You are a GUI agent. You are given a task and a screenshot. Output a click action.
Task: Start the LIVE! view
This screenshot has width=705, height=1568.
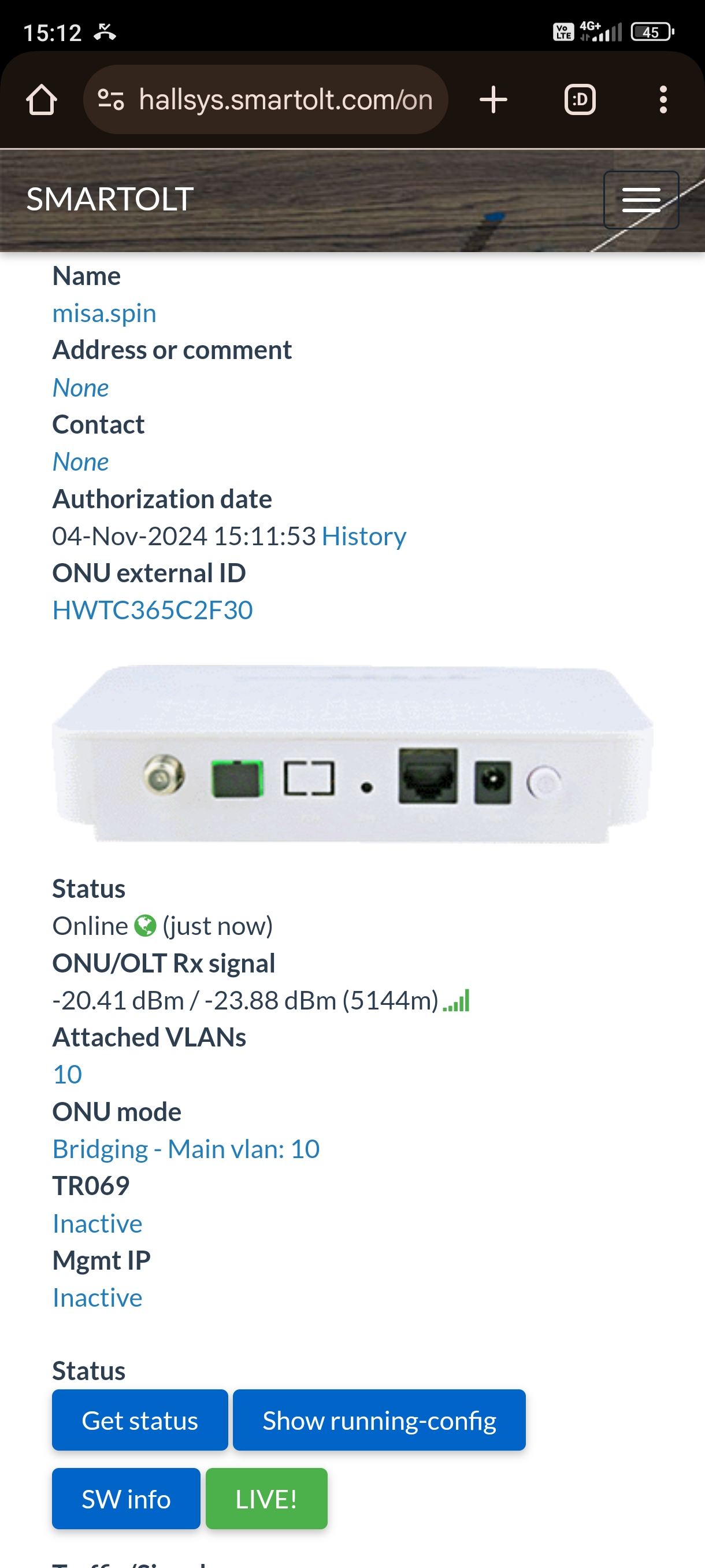266,1499
